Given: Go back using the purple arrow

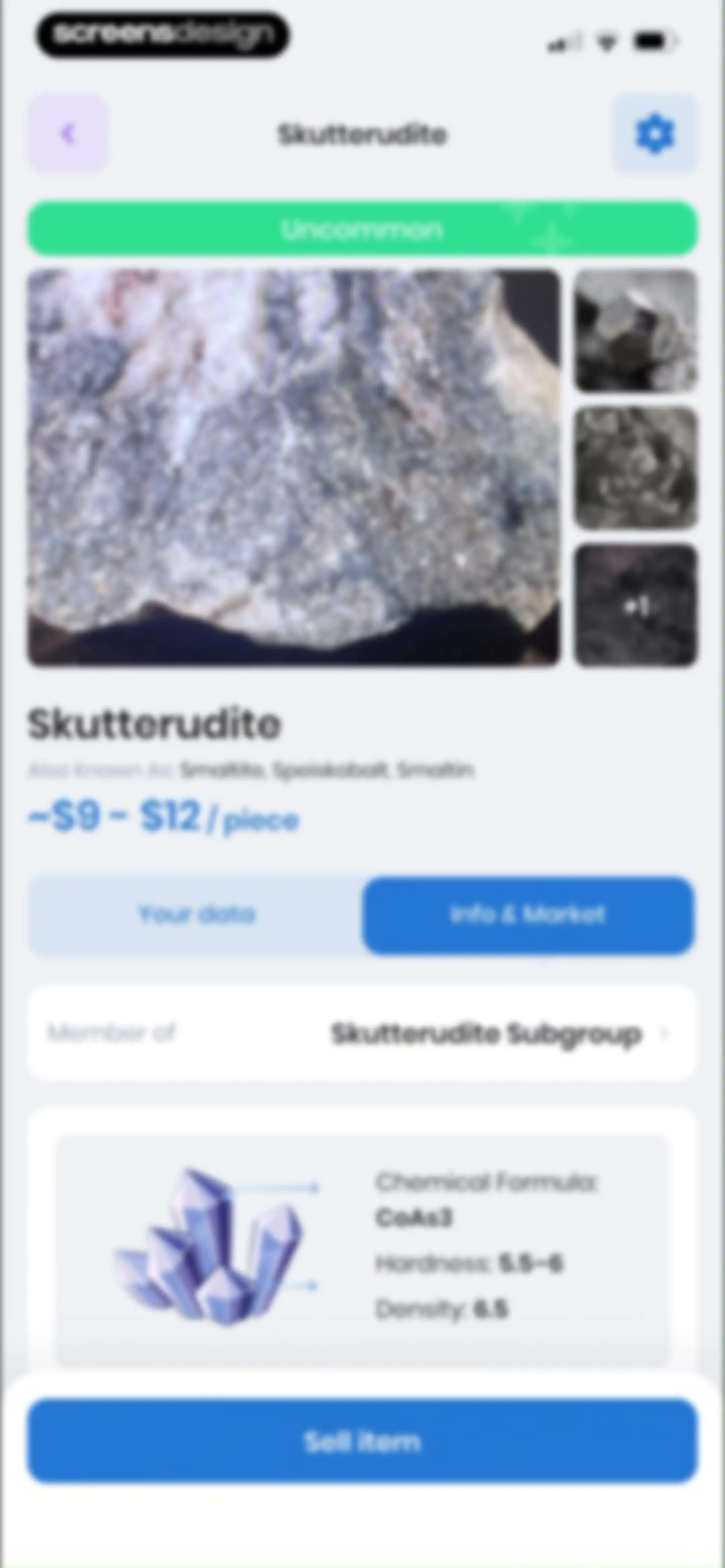Looking at the screenshot, I should (x=67, y=133).
